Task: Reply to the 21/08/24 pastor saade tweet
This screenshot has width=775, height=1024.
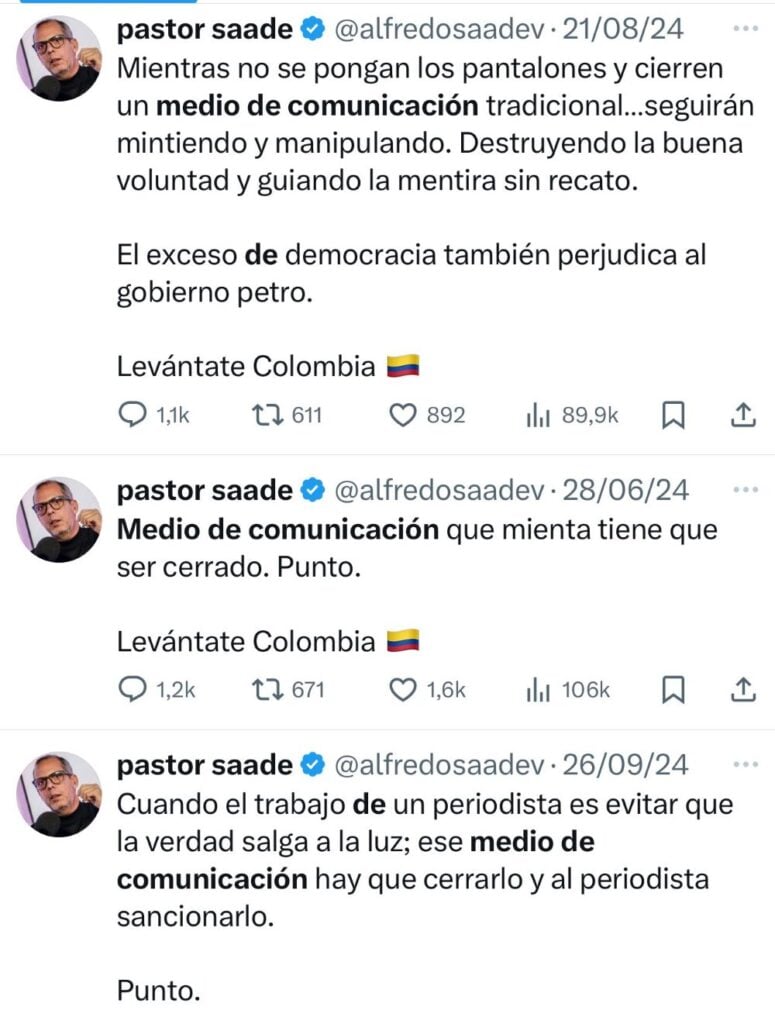Action: point(132,415)
